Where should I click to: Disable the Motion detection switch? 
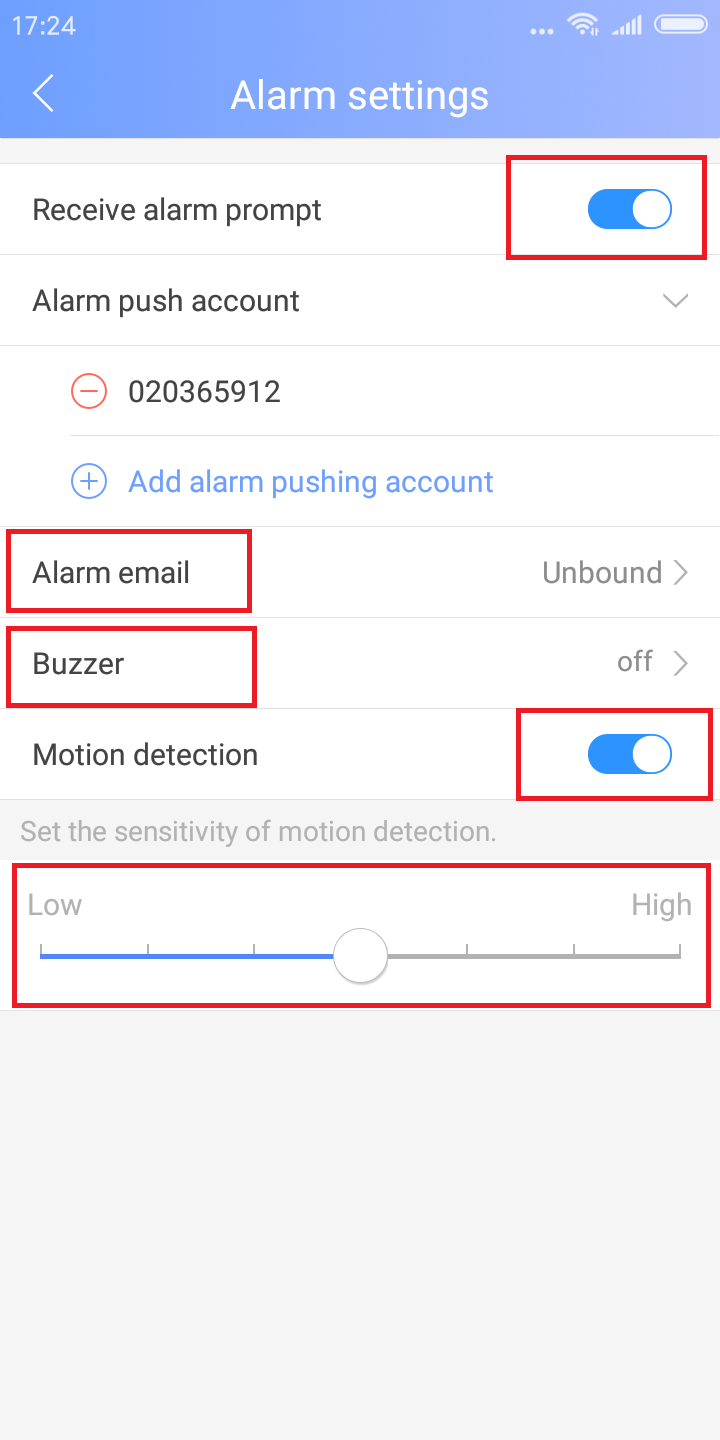click(629, 754)
